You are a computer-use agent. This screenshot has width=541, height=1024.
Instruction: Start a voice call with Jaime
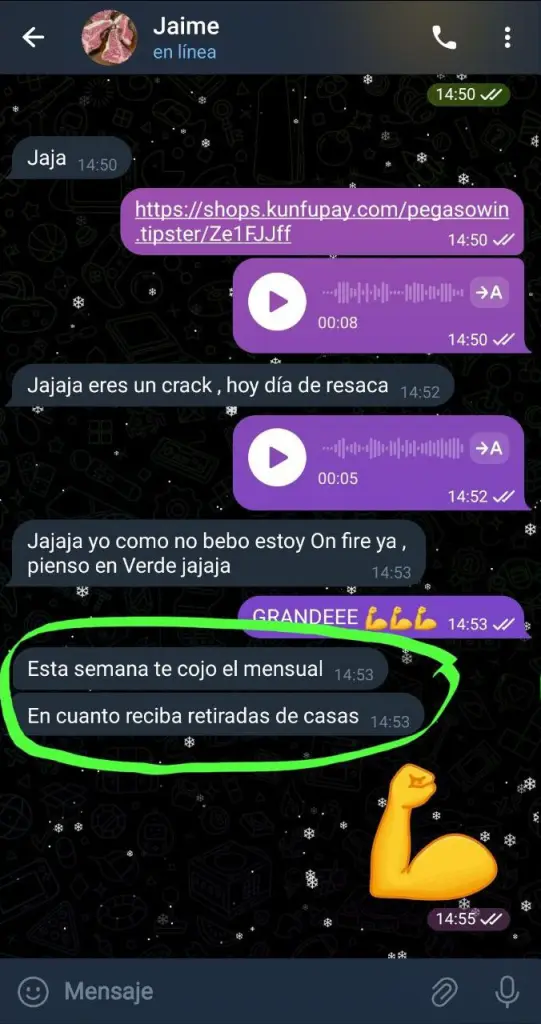click(444, 38)
